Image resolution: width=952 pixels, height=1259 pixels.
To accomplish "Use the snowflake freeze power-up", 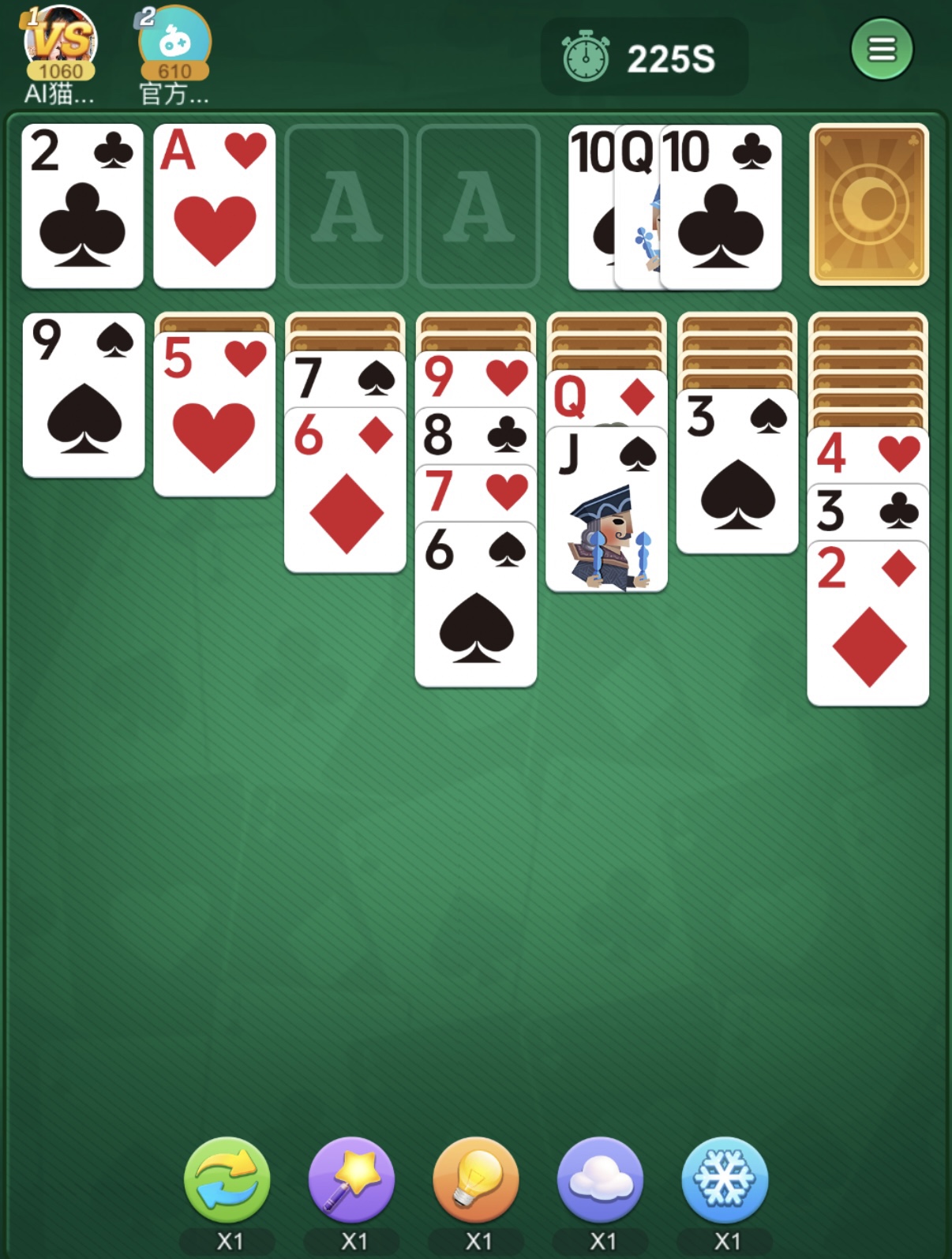I will click(x=725, y=1180).
